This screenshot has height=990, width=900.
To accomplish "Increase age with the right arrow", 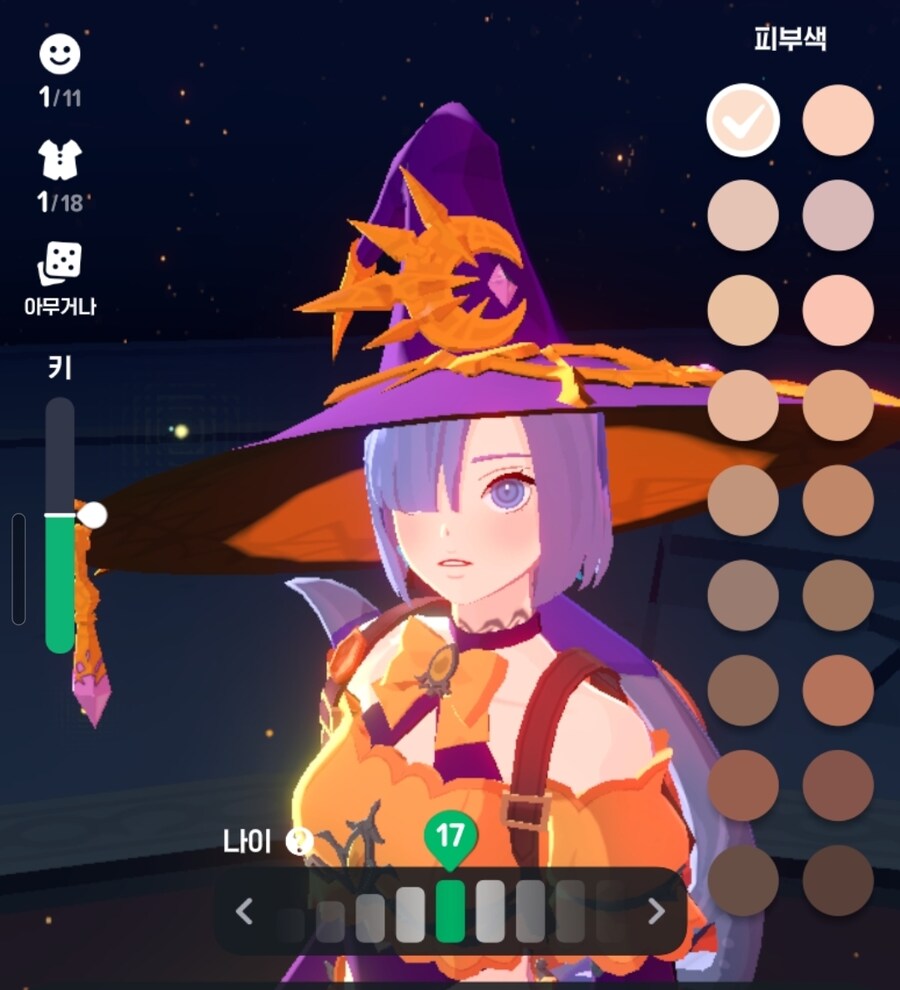I will click(x=656, y=911).
